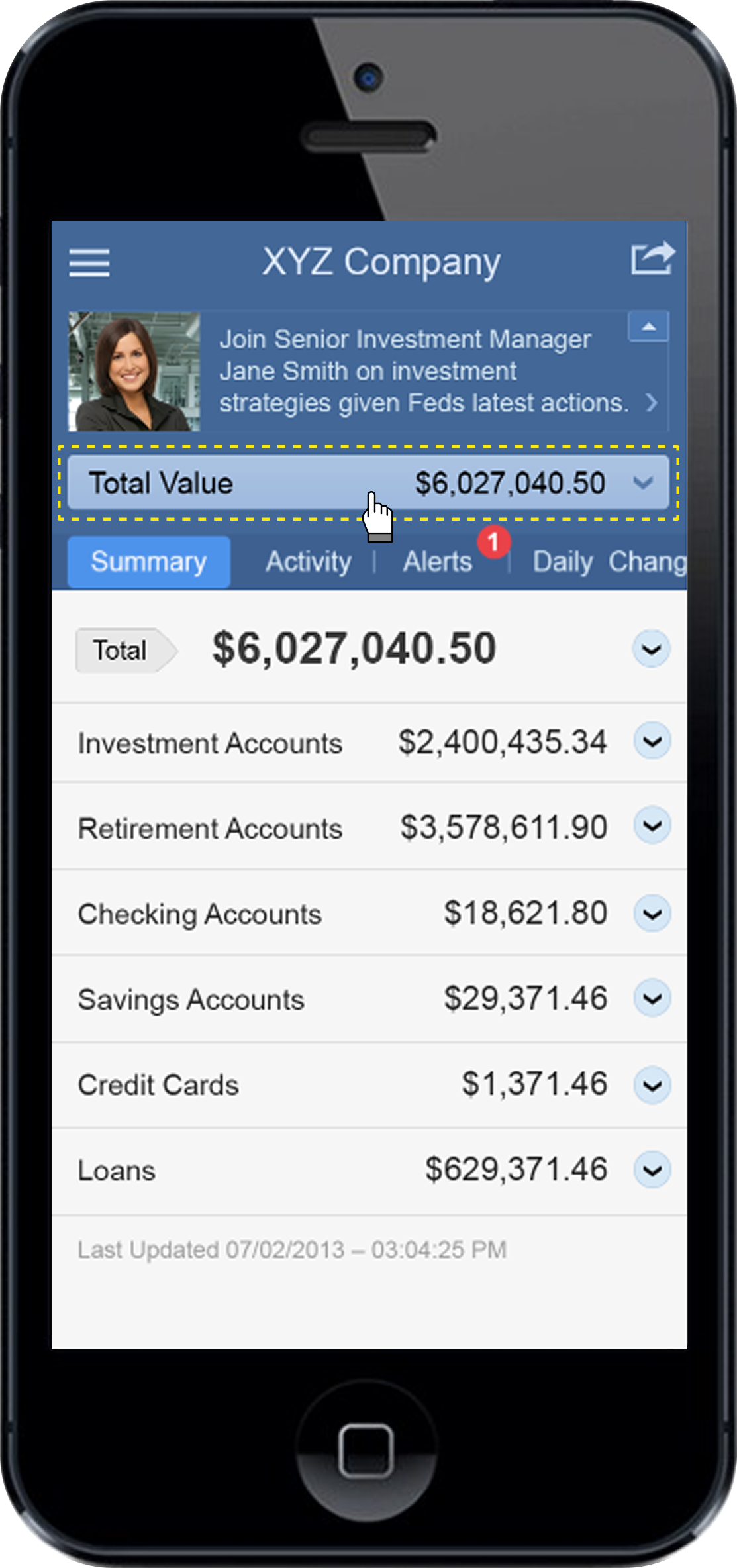737x1568 pixels.
Task: Expand the Checking Accounts row
Action: [652, 914]
